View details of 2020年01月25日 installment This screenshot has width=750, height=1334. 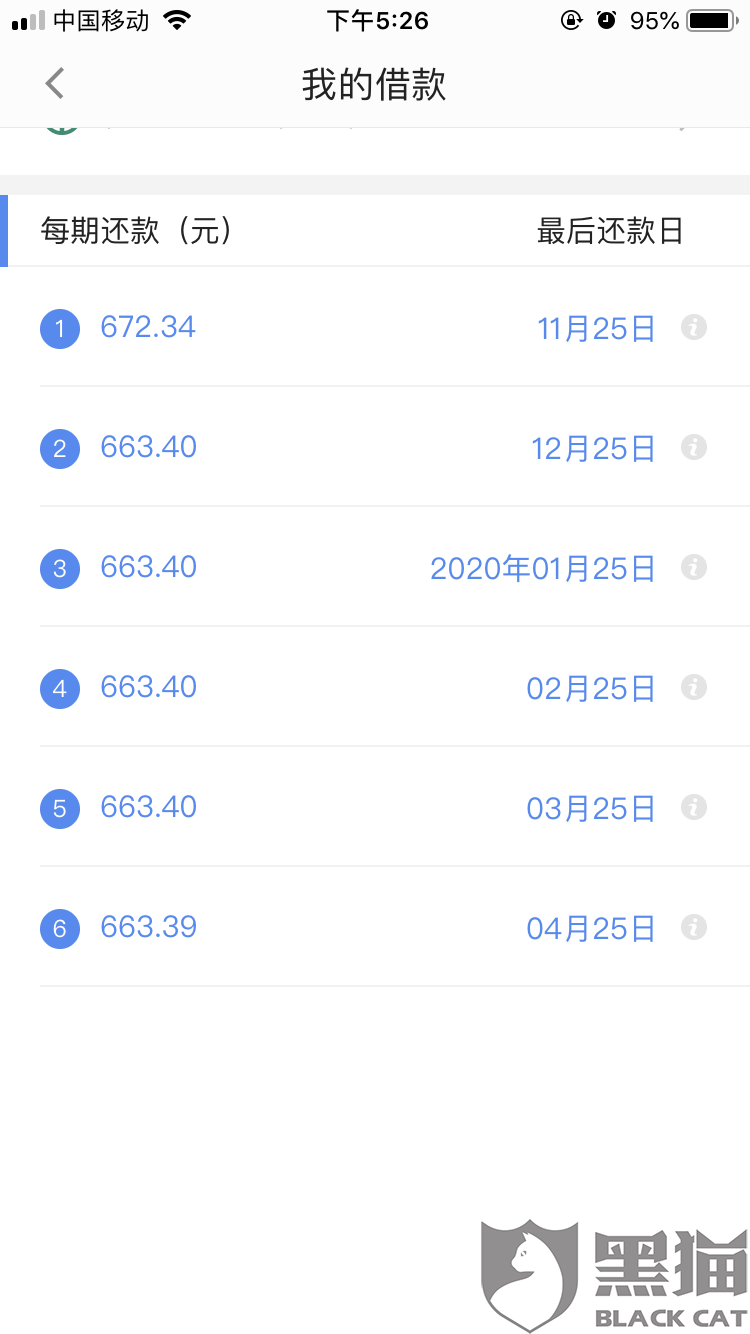pos(694,567)
